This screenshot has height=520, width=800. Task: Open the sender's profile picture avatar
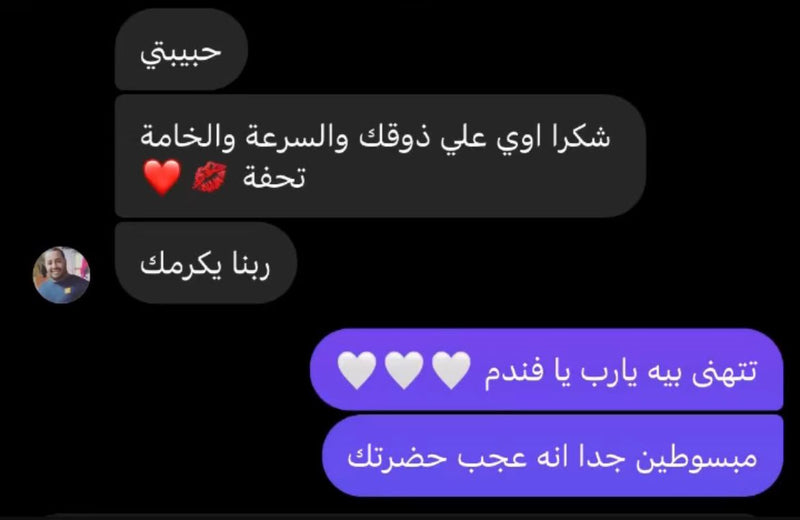(62, 275)
